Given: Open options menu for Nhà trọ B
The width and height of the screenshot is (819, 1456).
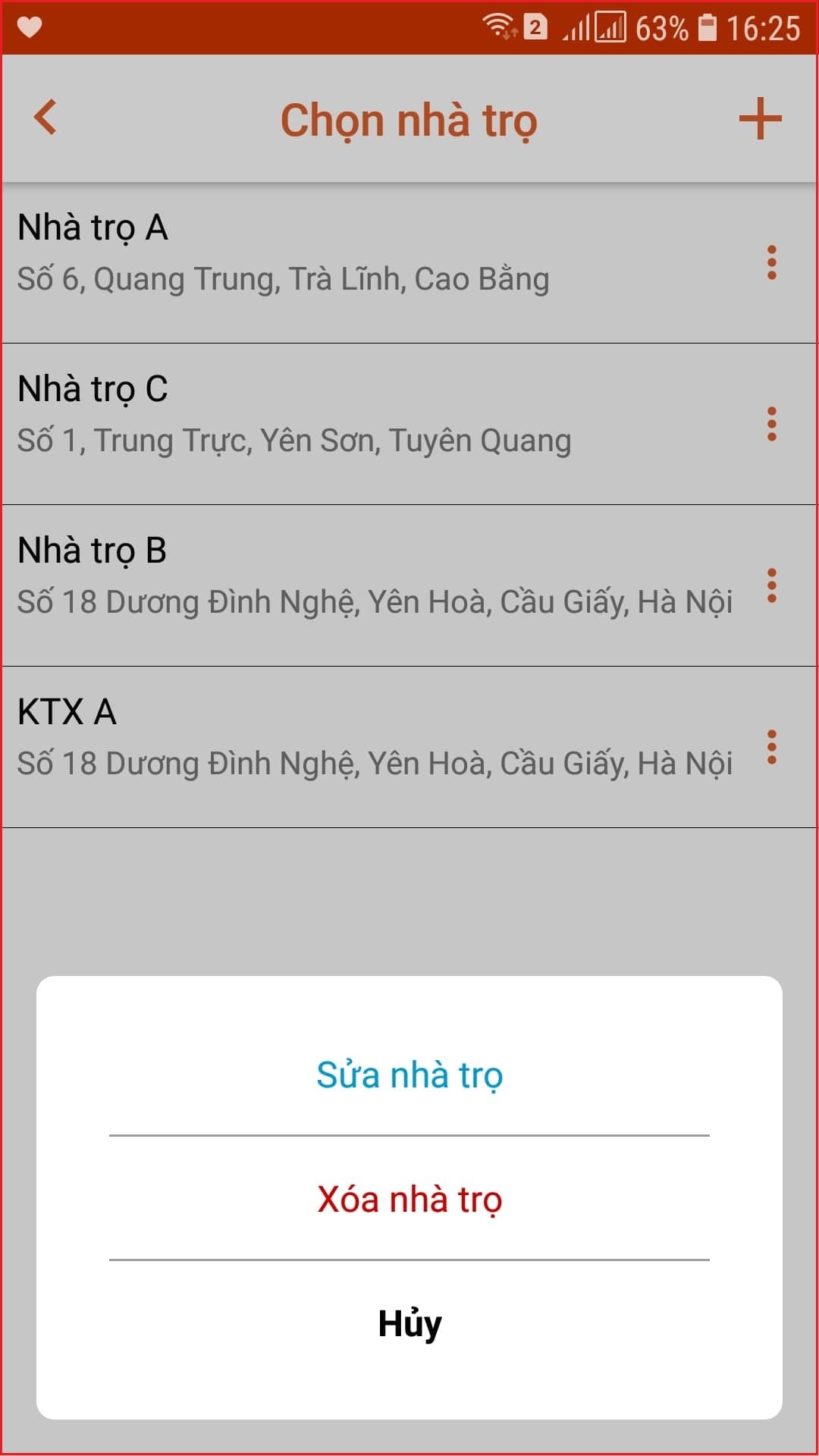Looking at the screenshot, I should click(771, 585).
